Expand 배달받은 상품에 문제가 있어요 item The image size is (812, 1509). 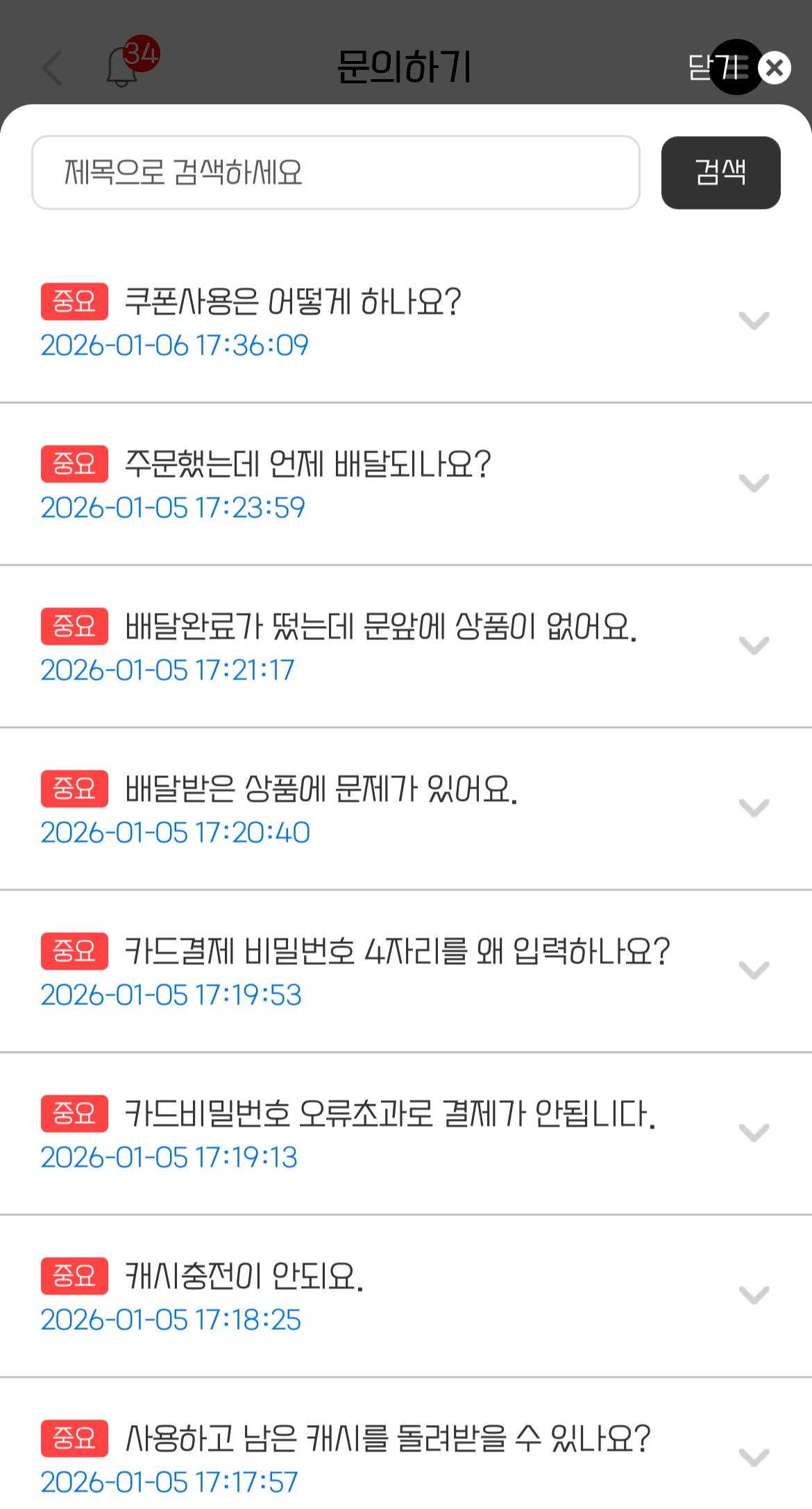pos(754,809)
